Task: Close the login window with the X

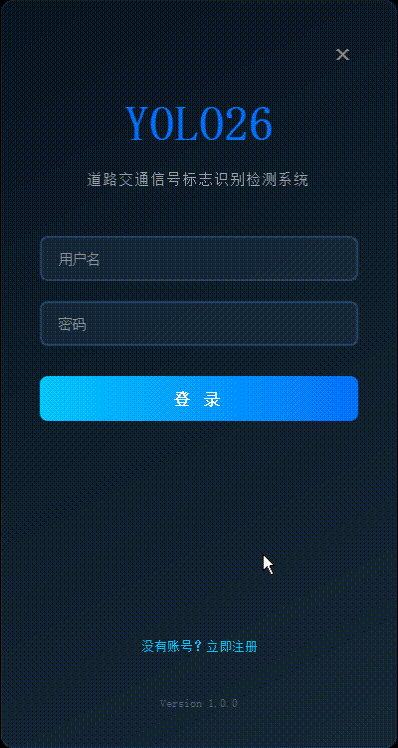Action: pos(343,55)
